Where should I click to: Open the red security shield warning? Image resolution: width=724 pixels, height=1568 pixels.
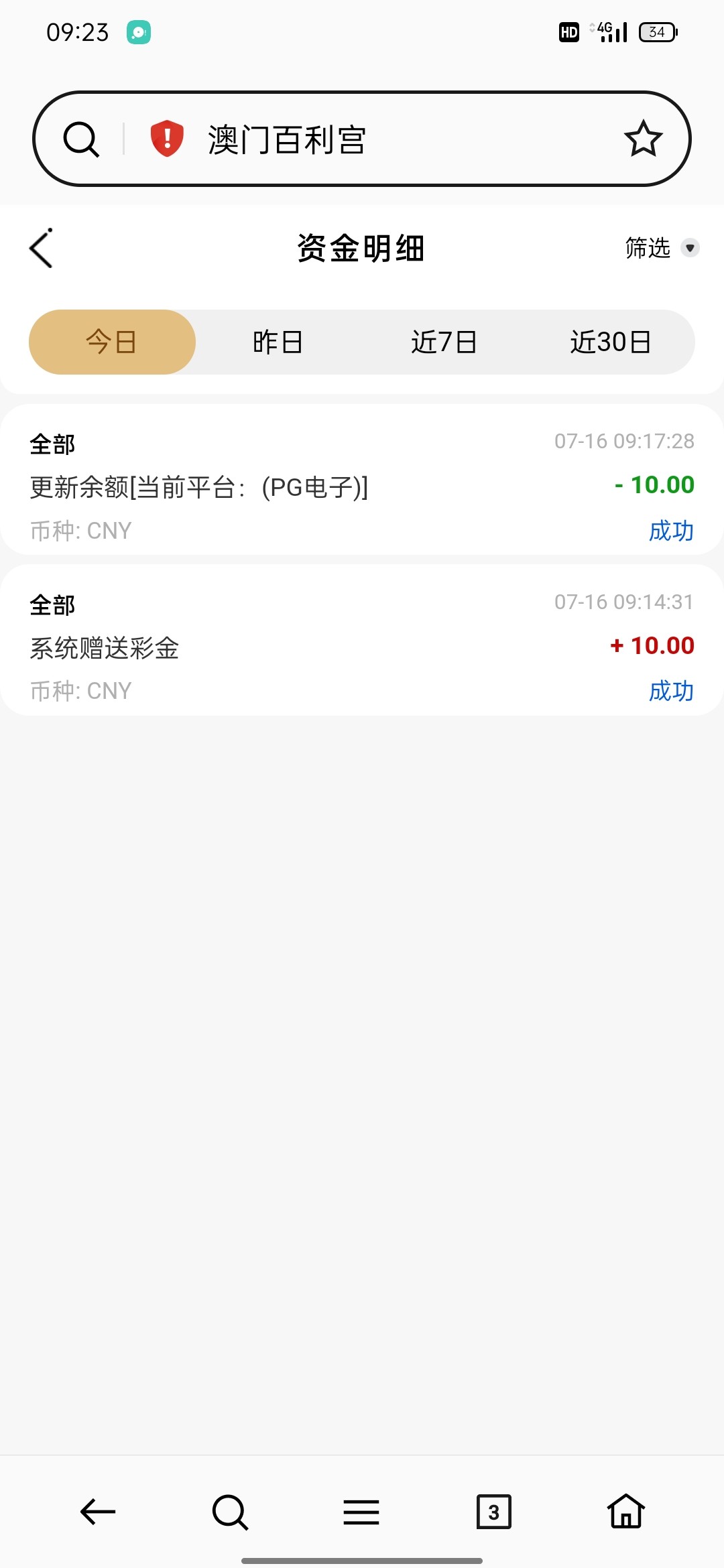click(x=167, y=139)
